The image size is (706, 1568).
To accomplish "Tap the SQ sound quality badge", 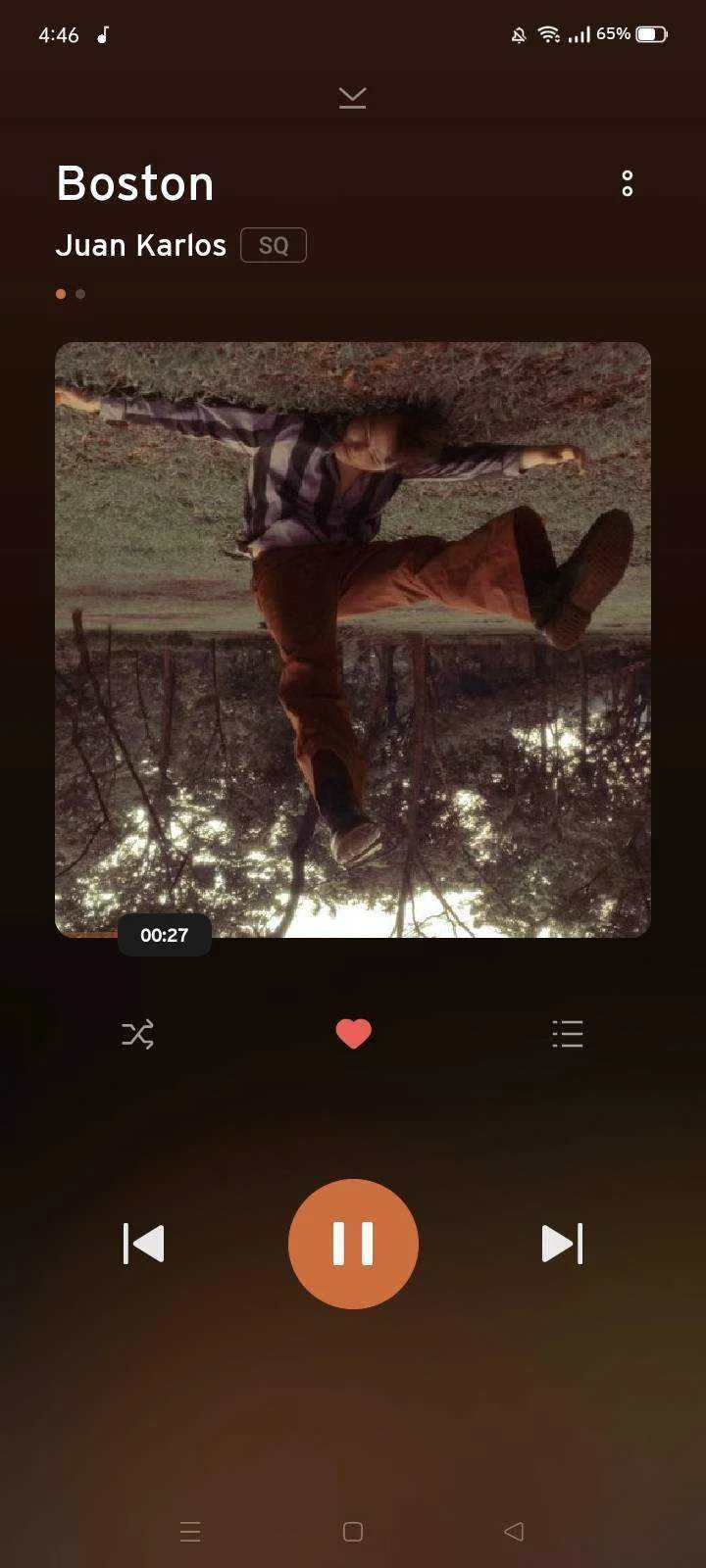I will (274, 245).
